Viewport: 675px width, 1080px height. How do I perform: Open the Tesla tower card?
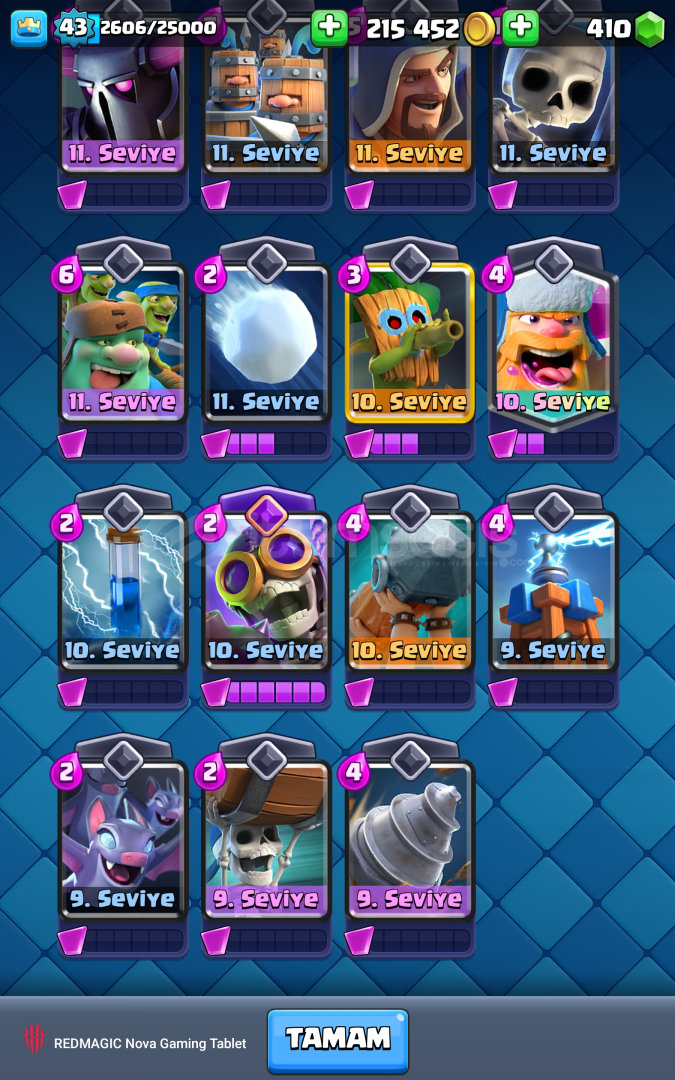pos(553,591)
